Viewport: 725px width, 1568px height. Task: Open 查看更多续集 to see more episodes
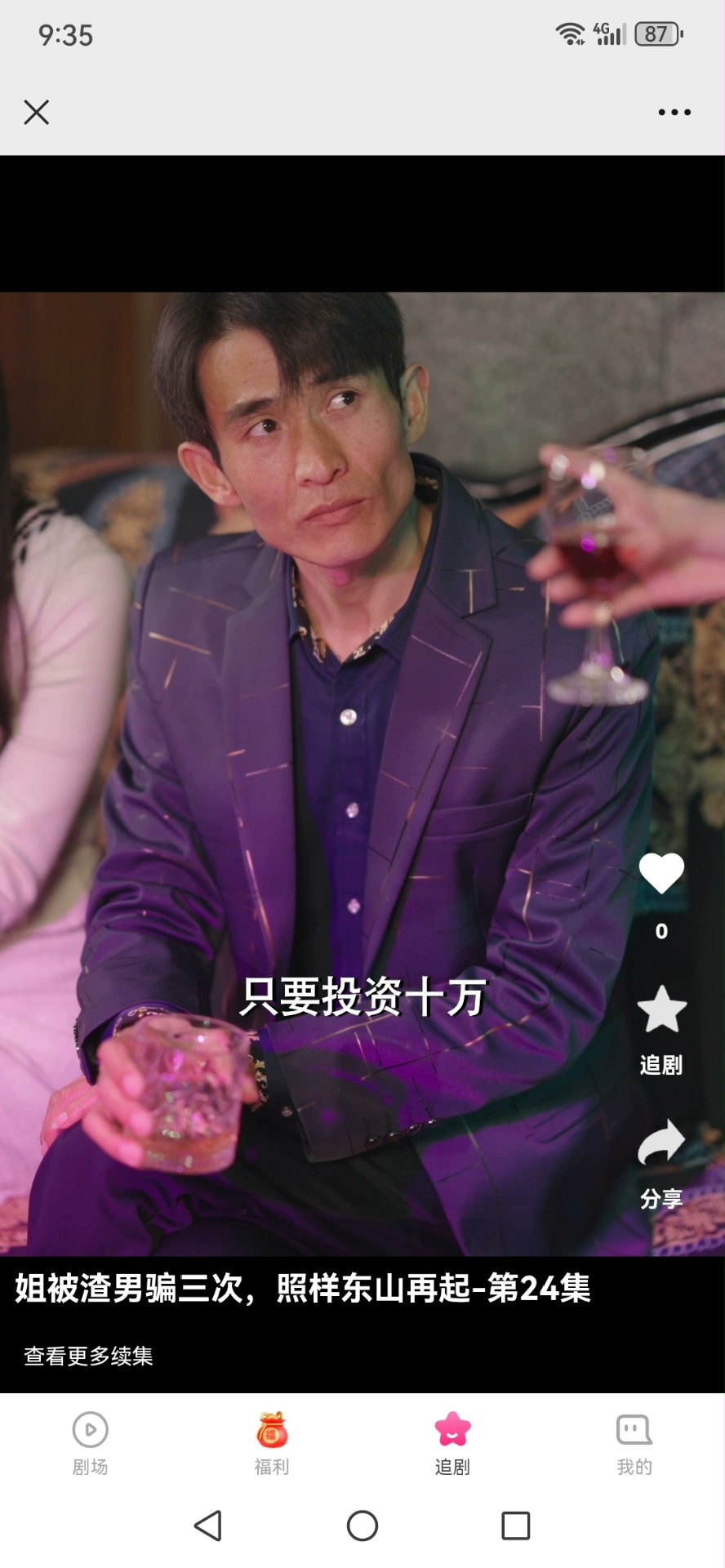[x=88, y=1356]
